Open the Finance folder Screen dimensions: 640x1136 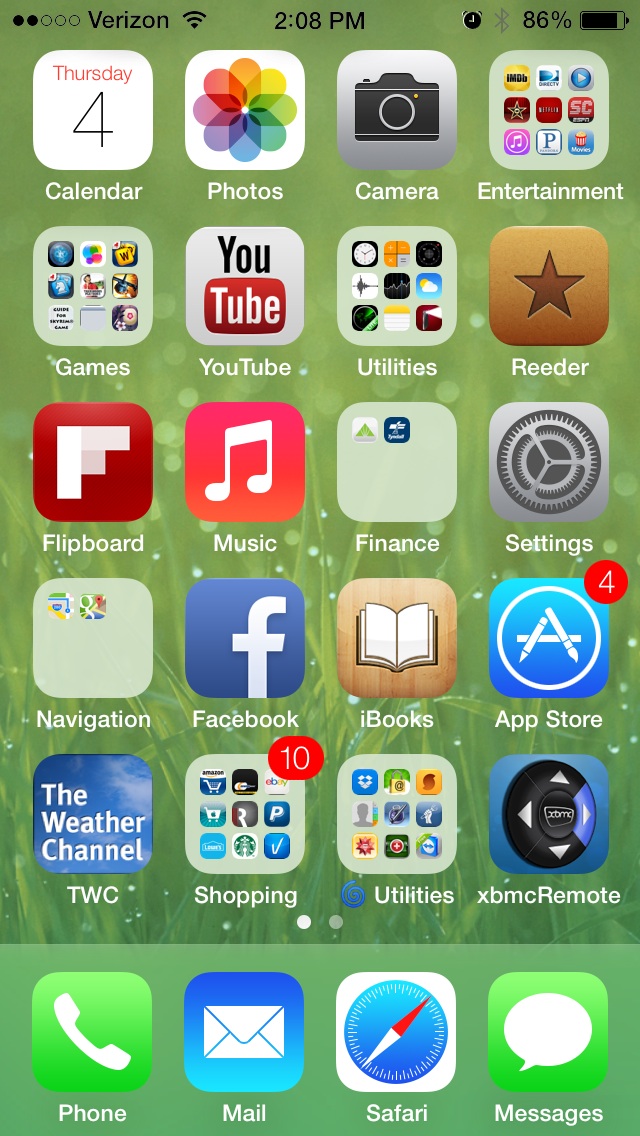(396, 462)
